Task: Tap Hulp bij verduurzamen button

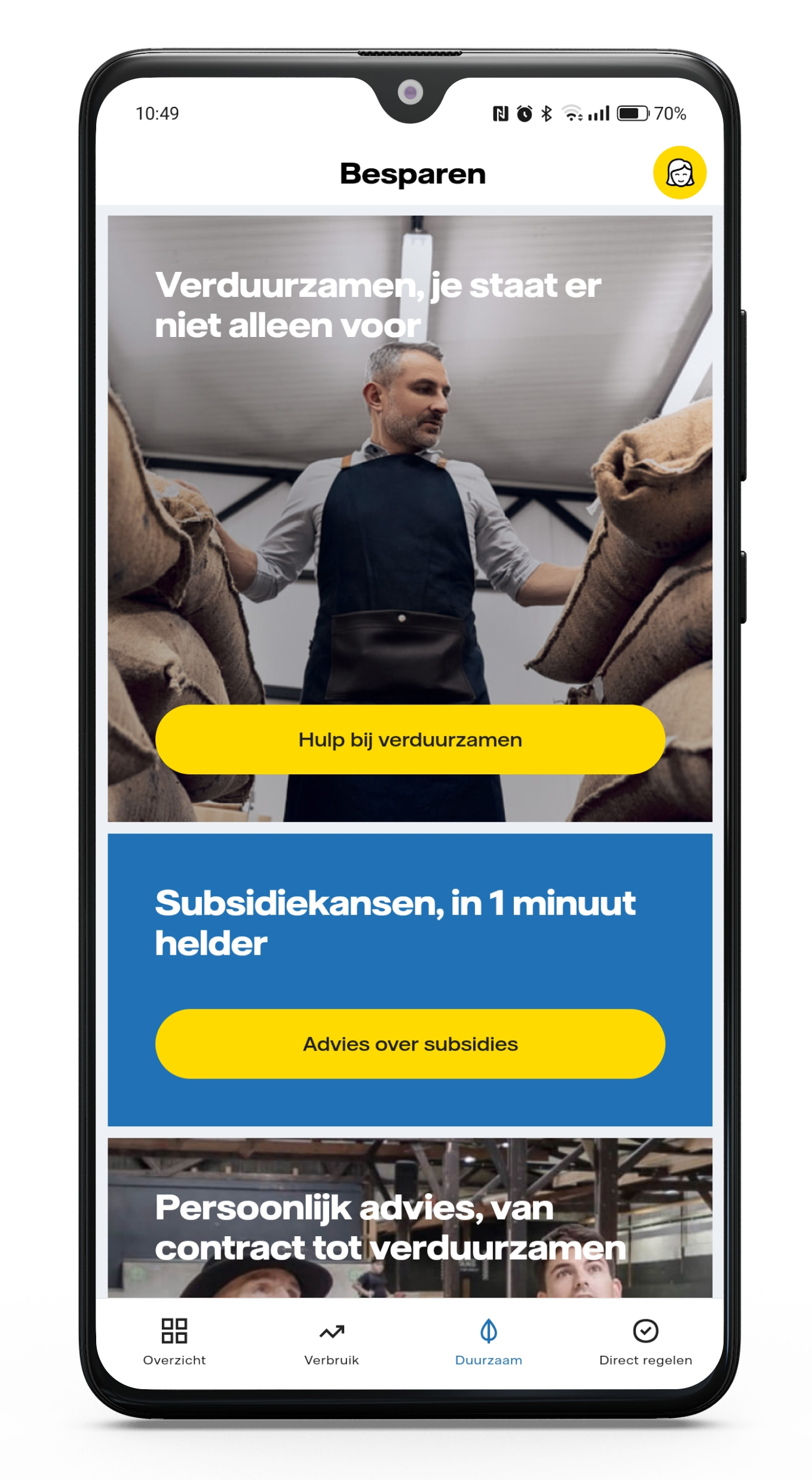Action: click(410, 739)
